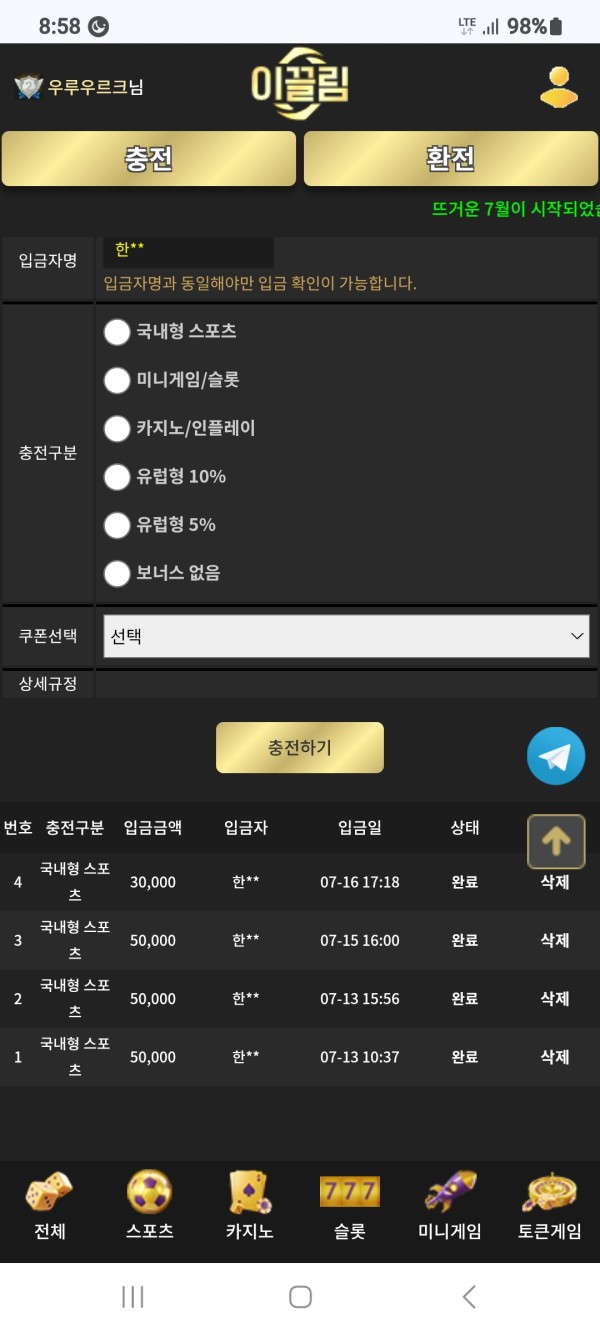This screenshot has width=600, height=1333.
Task: Delete deposit record number 4
Action: pos(555,882)
